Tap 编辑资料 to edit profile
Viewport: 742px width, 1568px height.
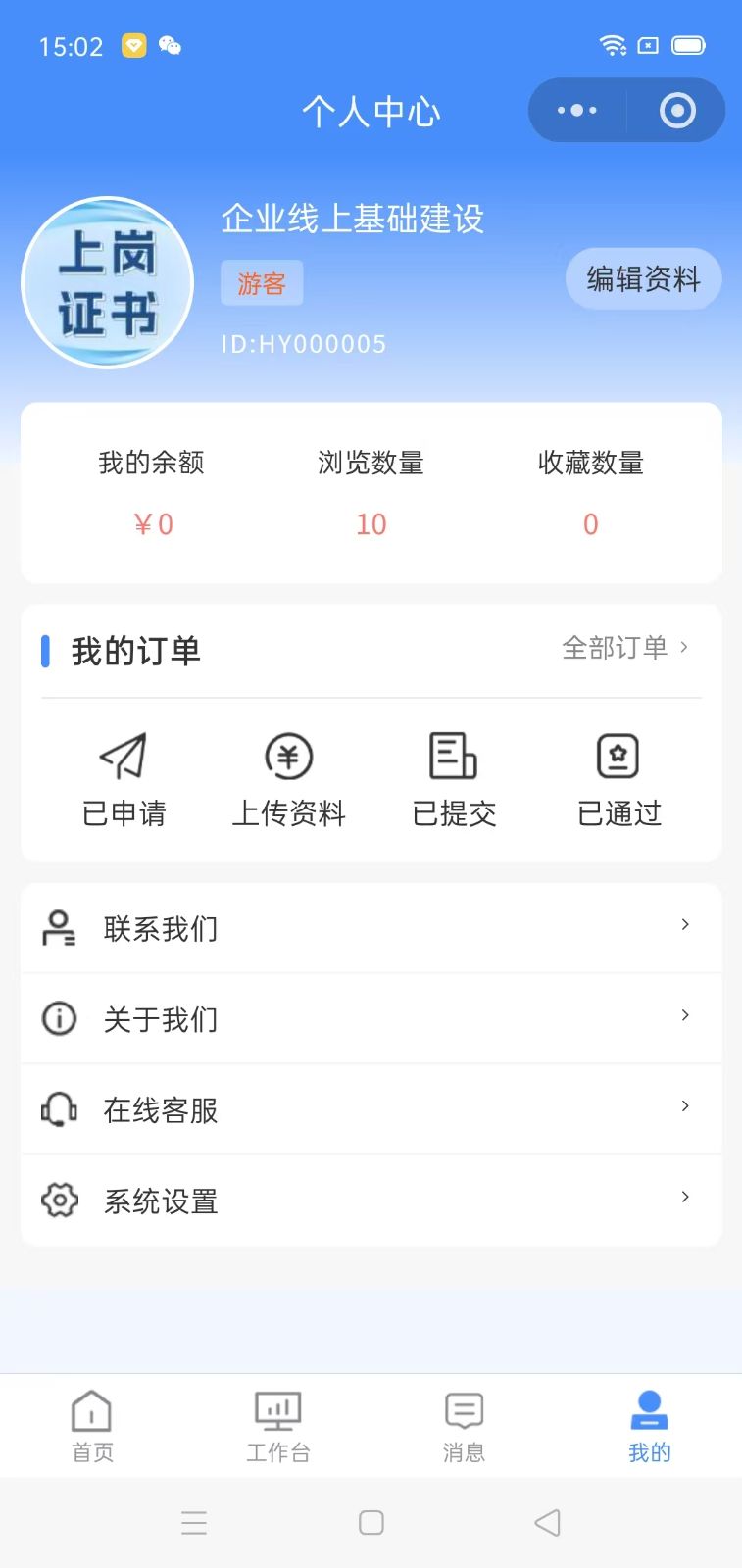click(x=643, y=279)
